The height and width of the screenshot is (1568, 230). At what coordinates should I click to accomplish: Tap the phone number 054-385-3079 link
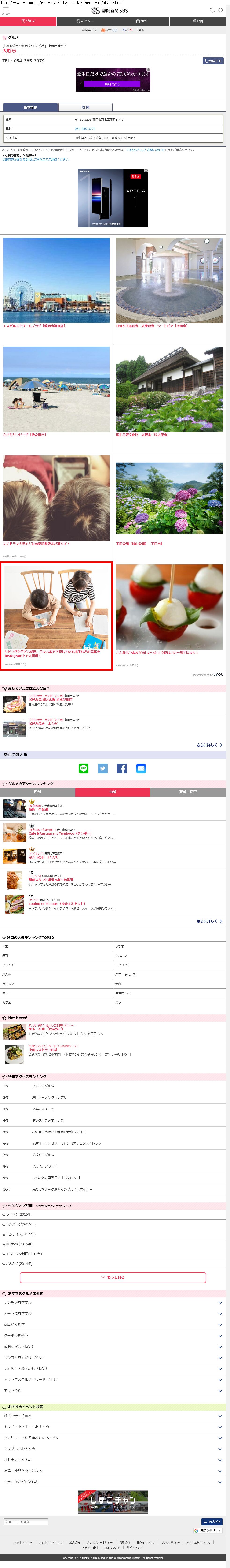[x=85, y=128]
